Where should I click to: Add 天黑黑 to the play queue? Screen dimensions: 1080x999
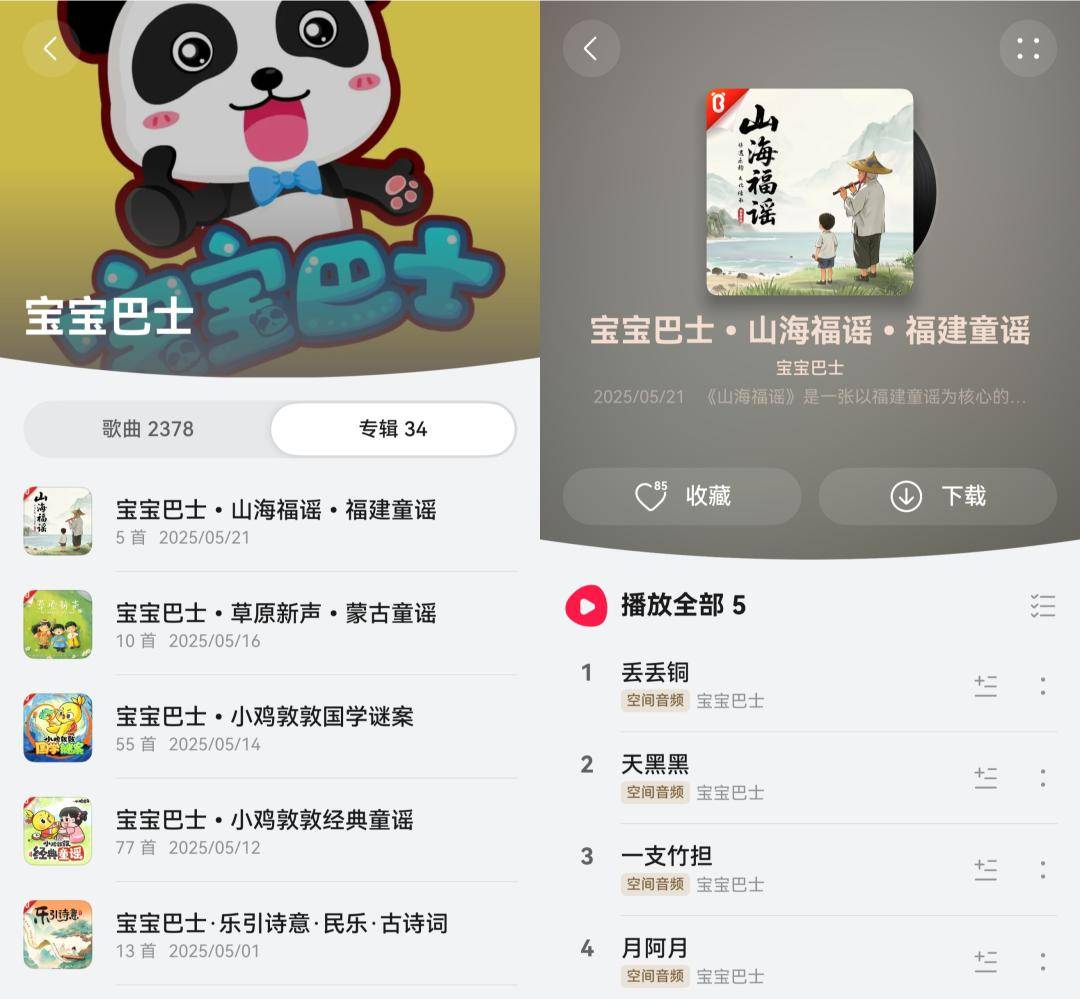[x=985, y=778]
